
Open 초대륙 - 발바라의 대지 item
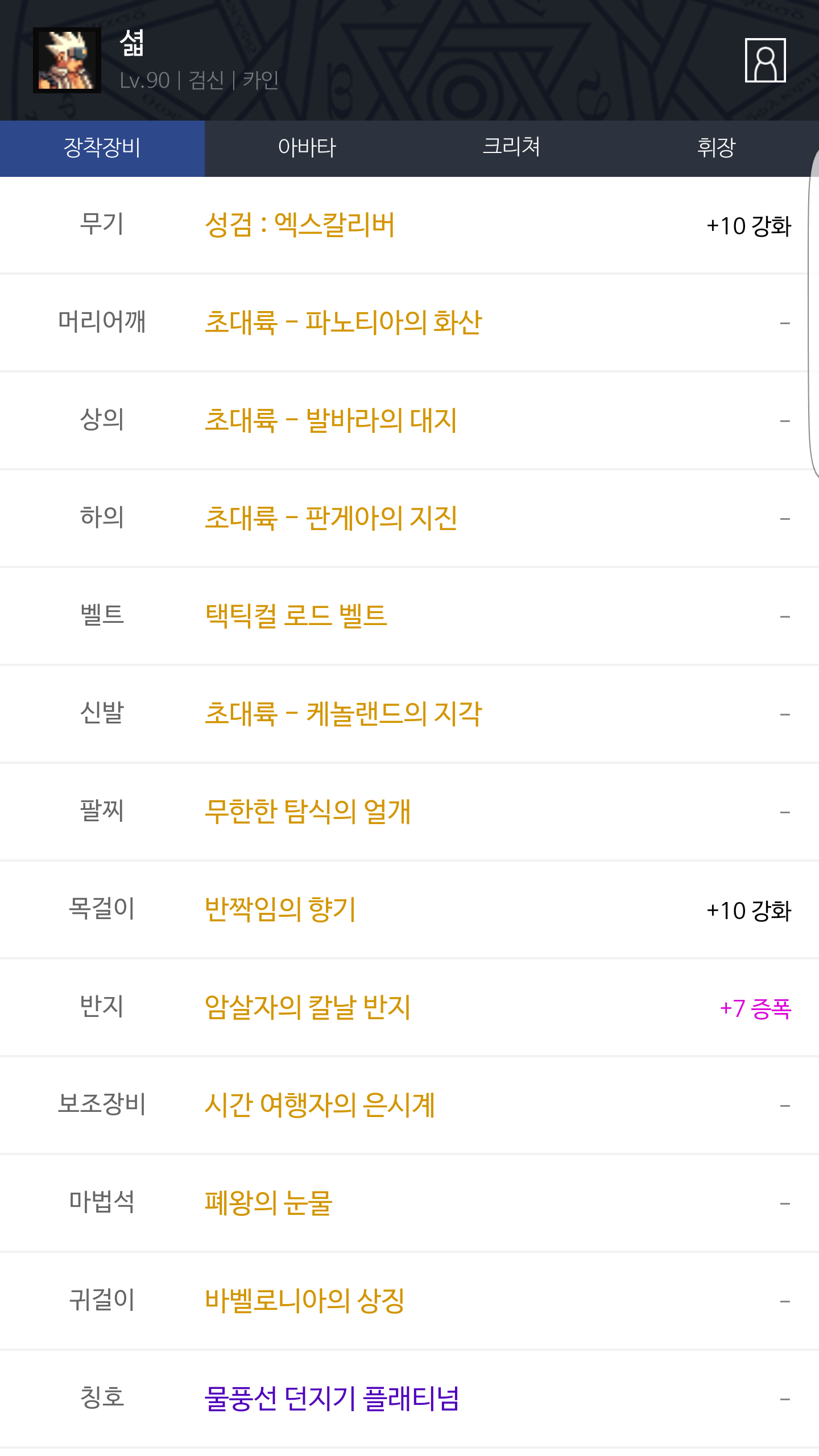click(330, 420)
